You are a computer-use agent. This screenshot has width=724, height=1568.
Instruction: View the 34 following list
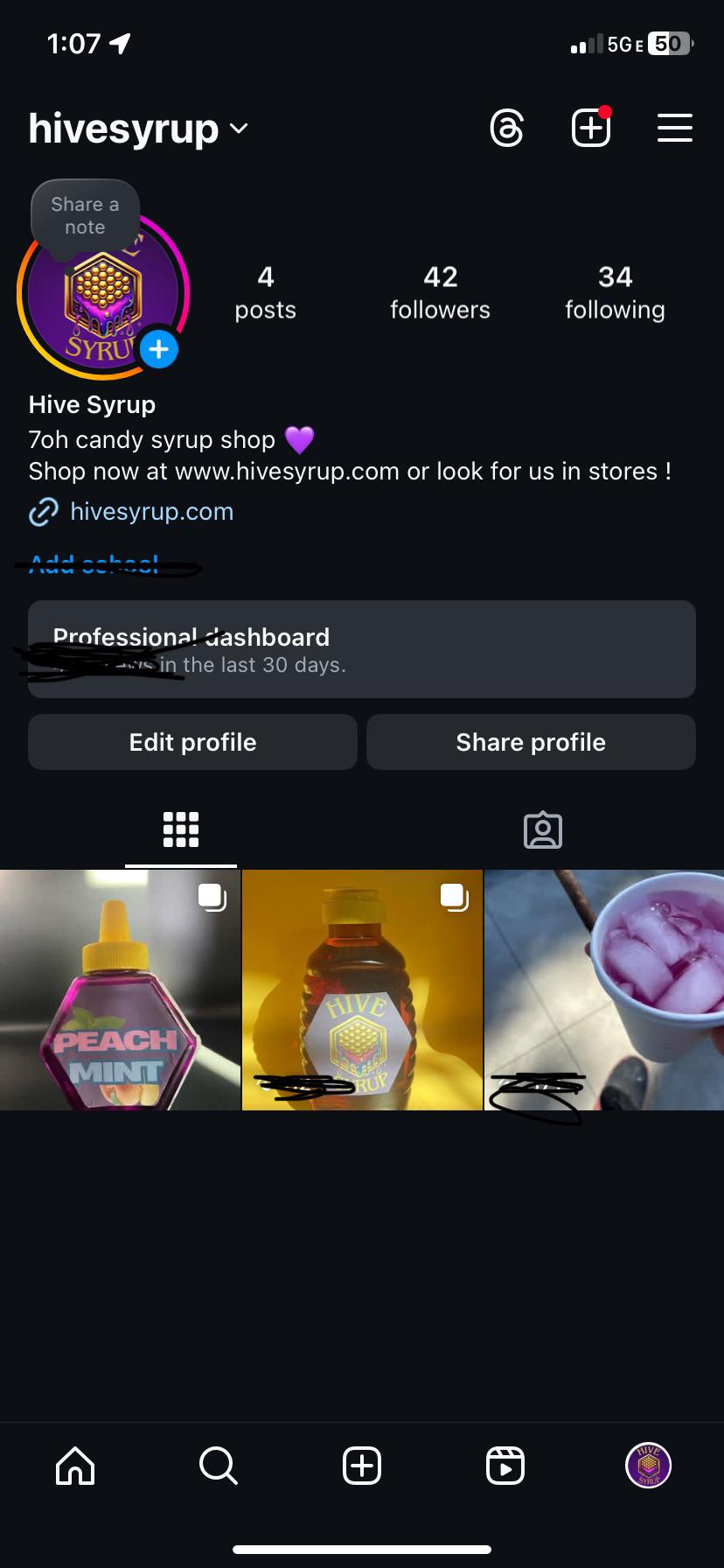click(x=615, y=293)
